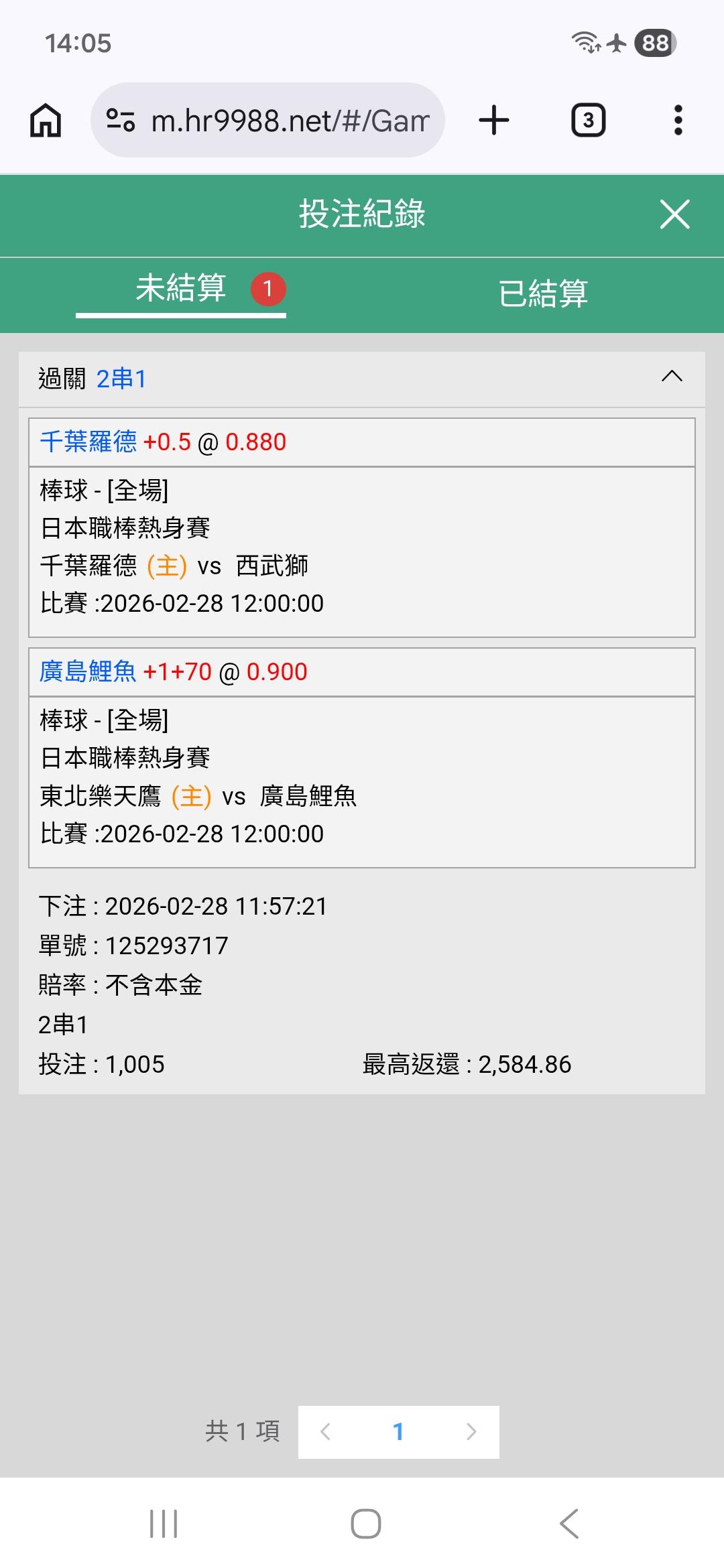Select the 未結算 tab
Screen dimensions: 724x1568
pos(181,289)
